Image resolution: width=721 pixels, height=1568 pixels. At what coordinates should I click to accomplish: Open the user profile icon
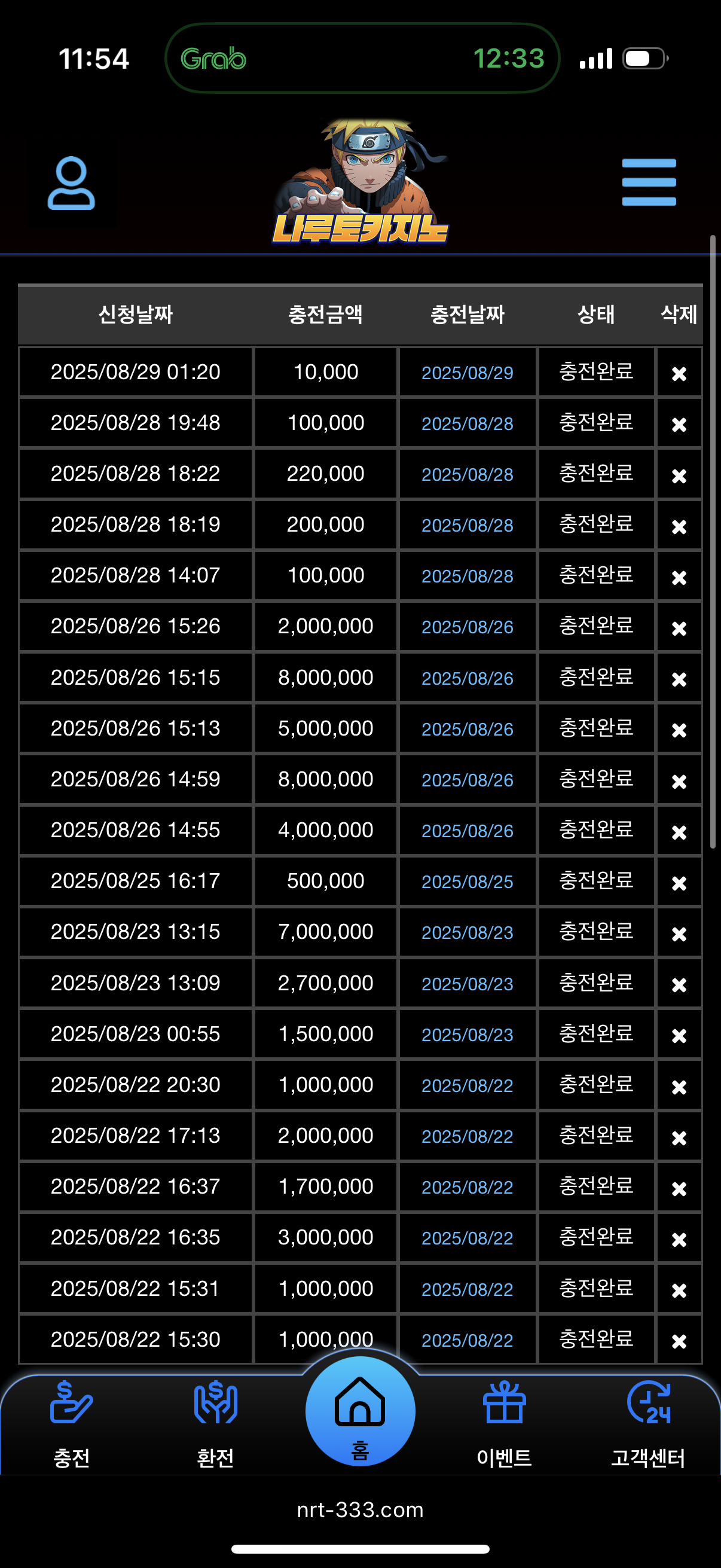(71, 183)
